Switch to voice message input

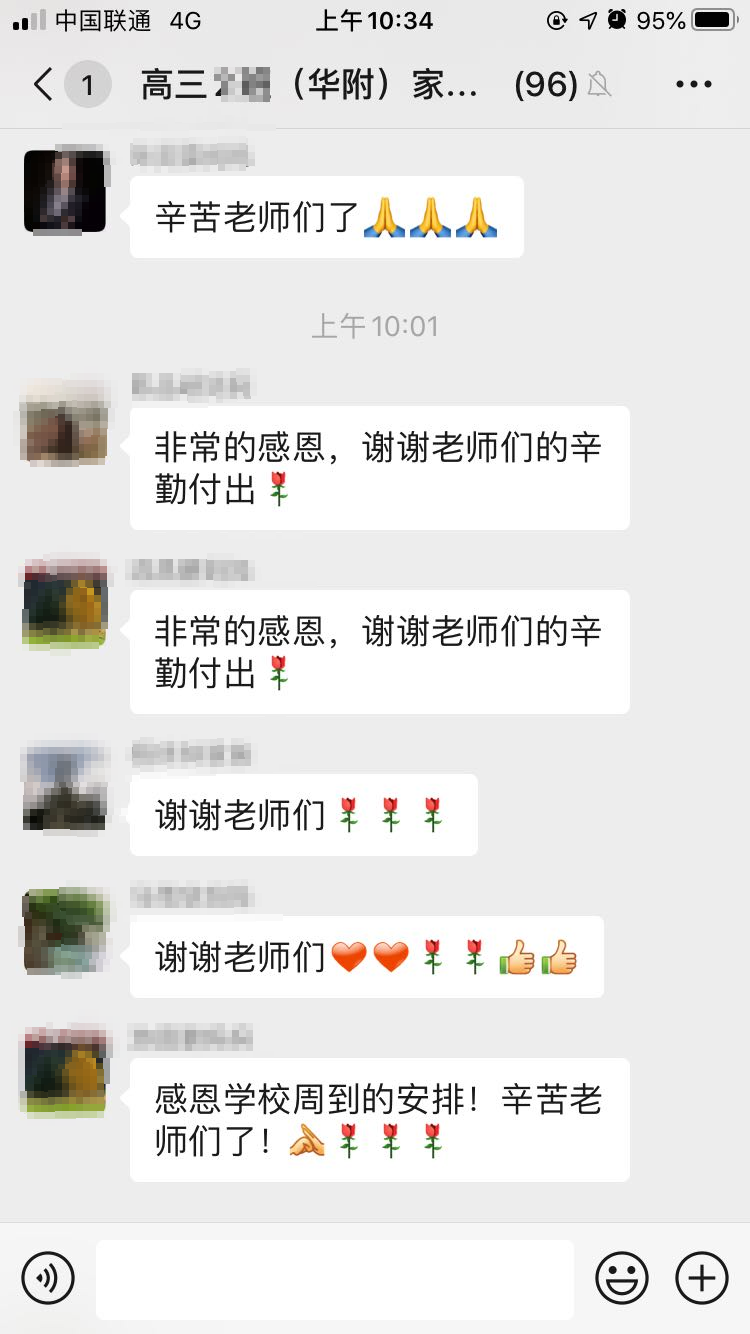click(x=48, y=1278)
